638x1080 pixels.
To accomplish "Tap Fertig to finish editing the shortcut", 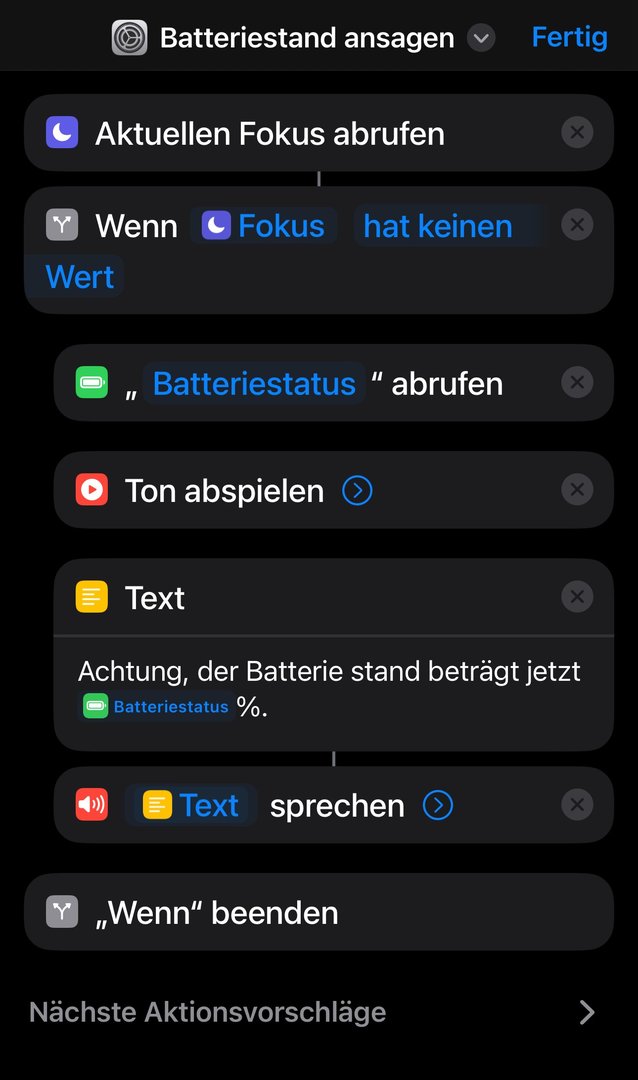I will [569, 38].
